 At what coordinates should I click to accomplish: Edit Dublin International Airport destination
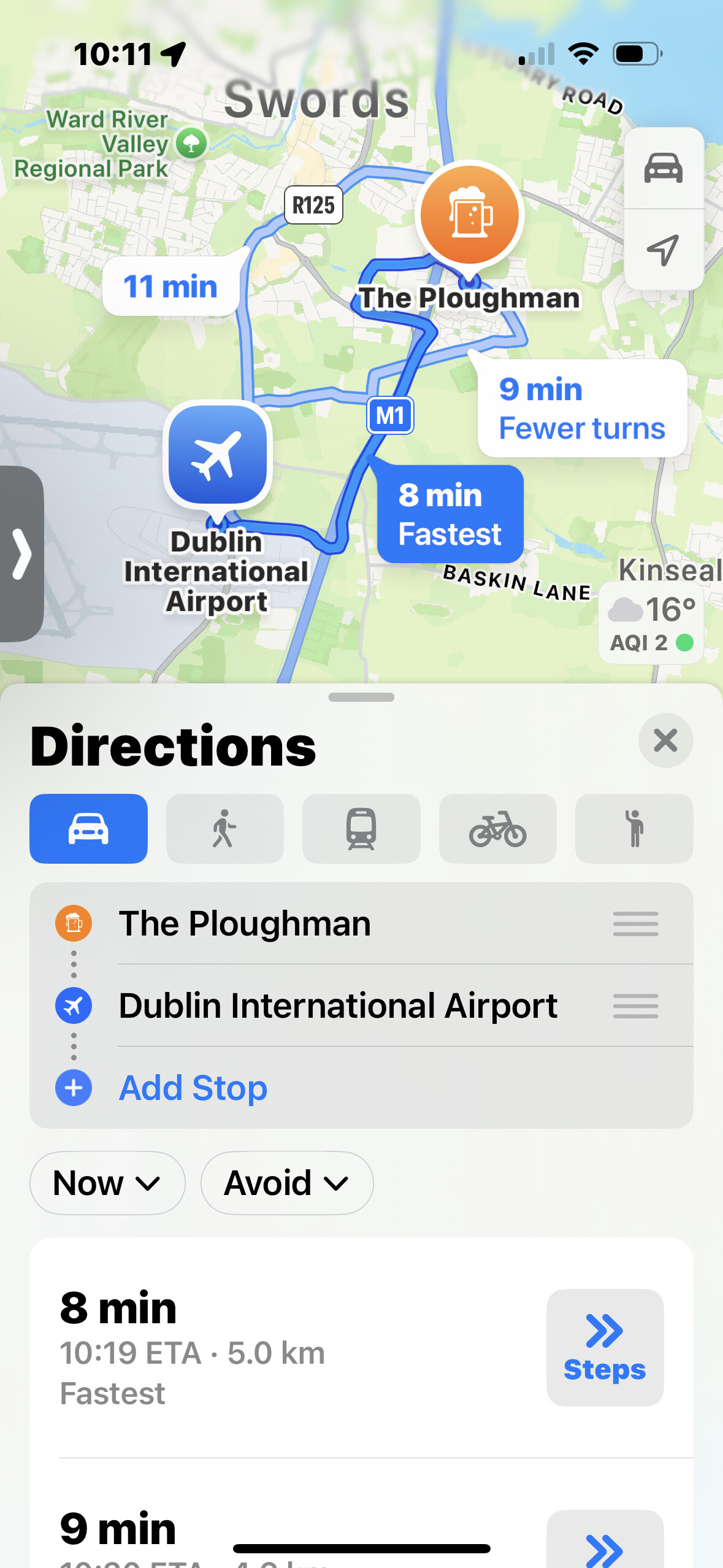tap(337, 1005)
